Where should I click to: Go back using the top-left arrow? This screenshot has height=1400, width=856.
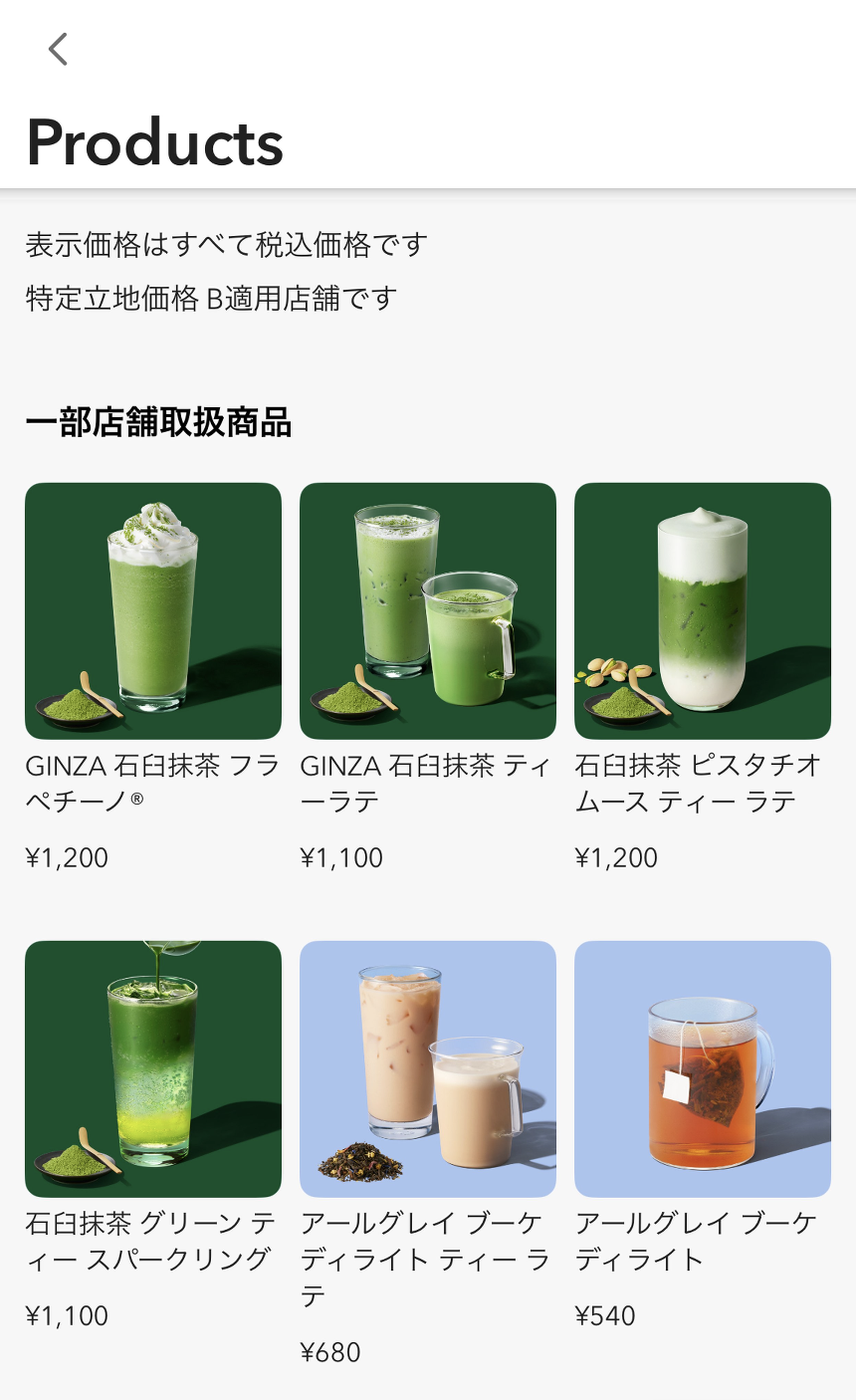58,49
